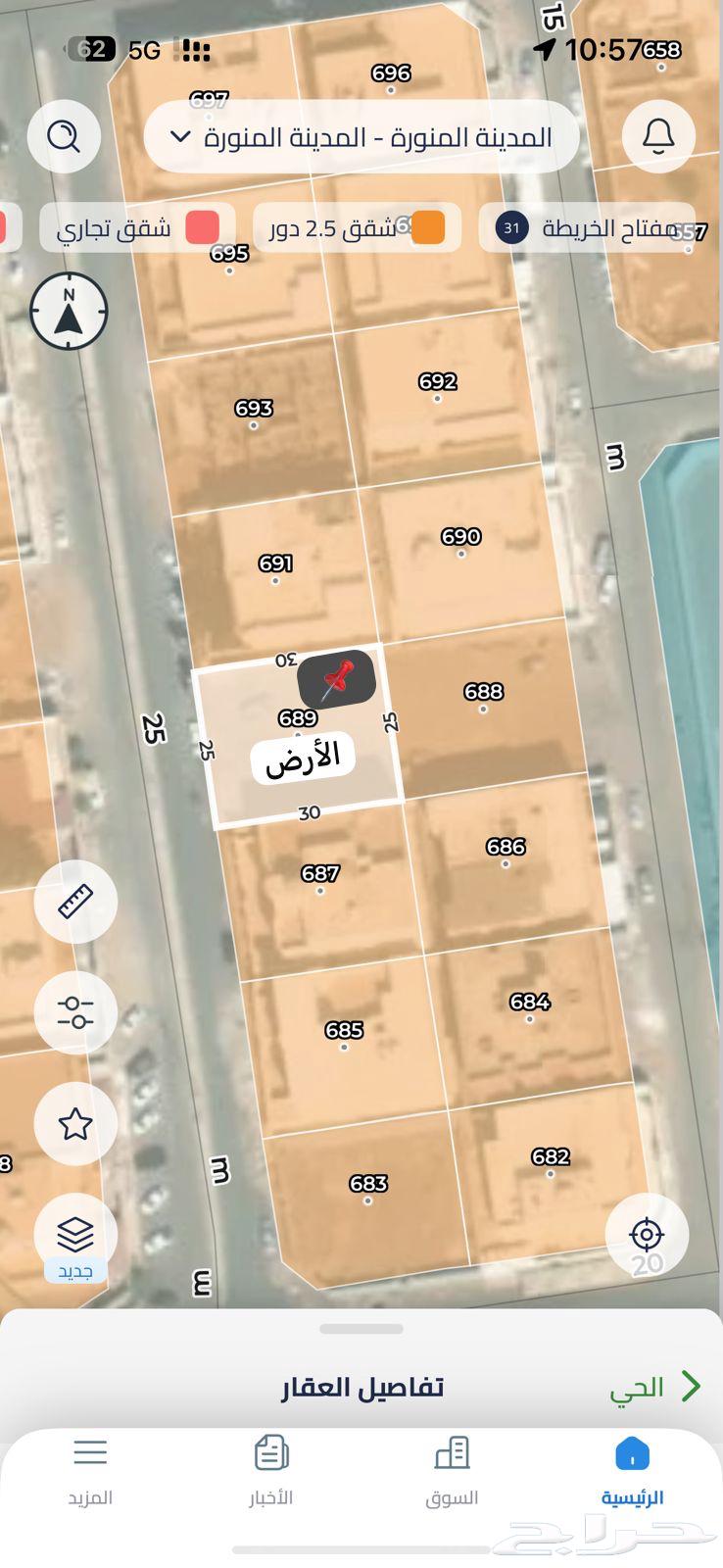The width and height of the screenshot is (723, 1568).
Task: Open the المدينة المنورة city dropdown
Action: click(361, 137)
